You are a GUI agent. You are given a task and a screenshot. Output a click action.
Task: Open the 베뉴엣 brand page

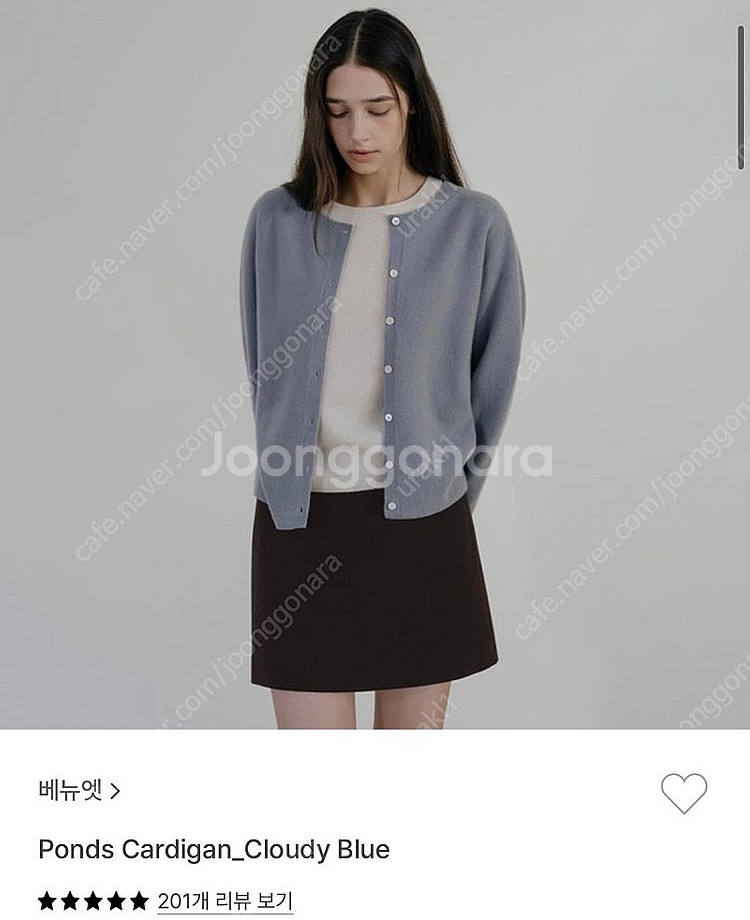click(x=79, y=792)
